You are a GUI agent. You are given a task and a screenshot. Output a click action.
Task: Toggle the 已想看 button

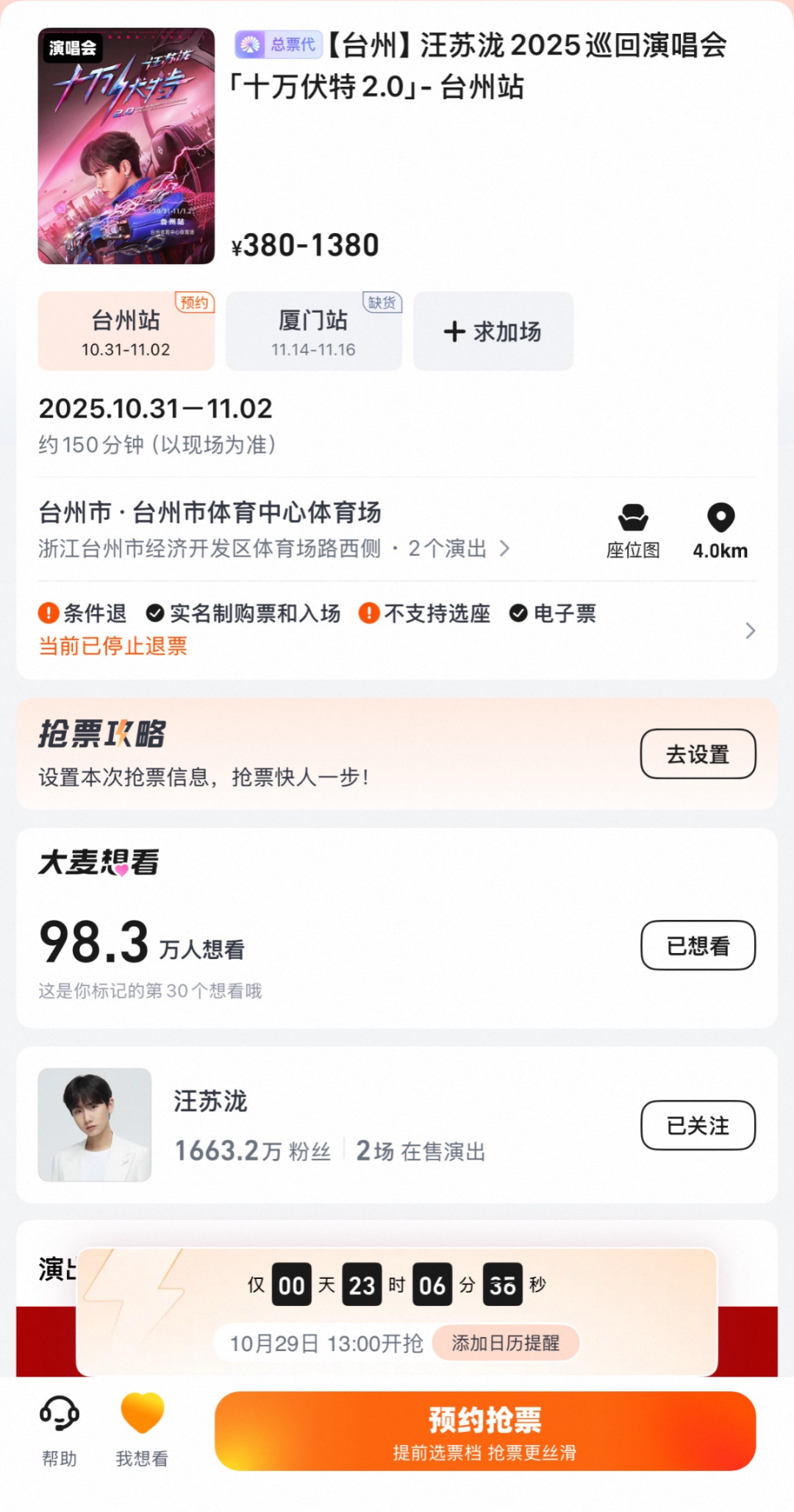[x=698, y=945]
